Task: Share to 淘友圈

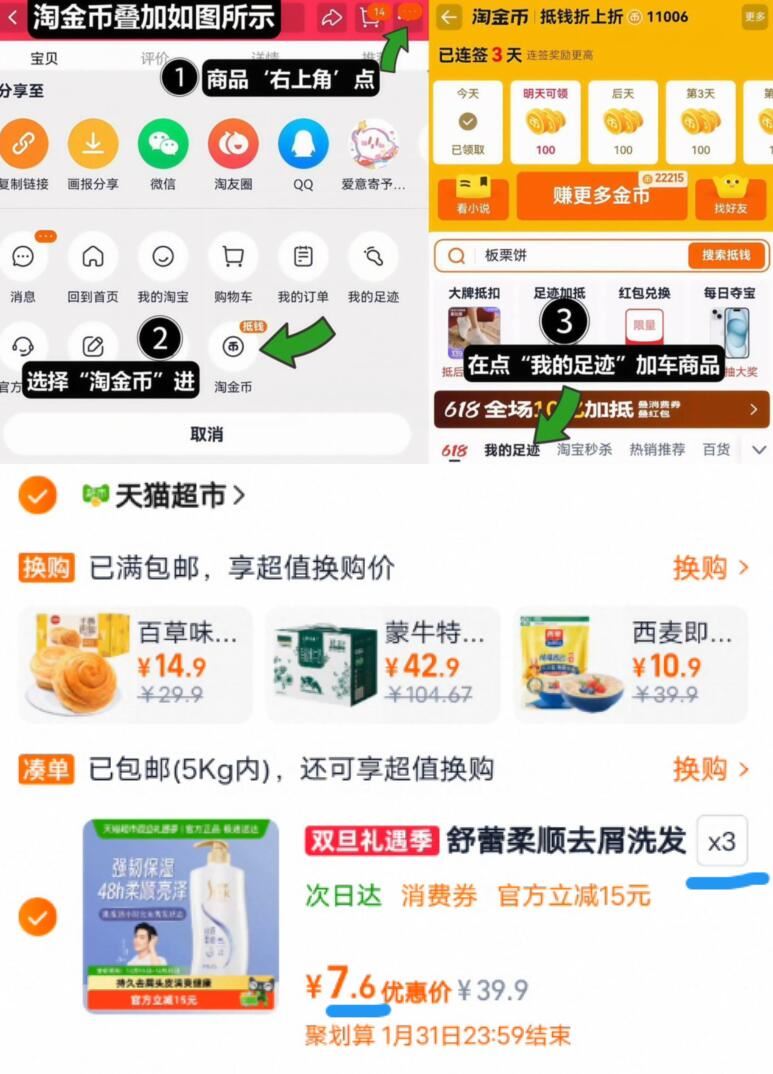Action: 233,146
